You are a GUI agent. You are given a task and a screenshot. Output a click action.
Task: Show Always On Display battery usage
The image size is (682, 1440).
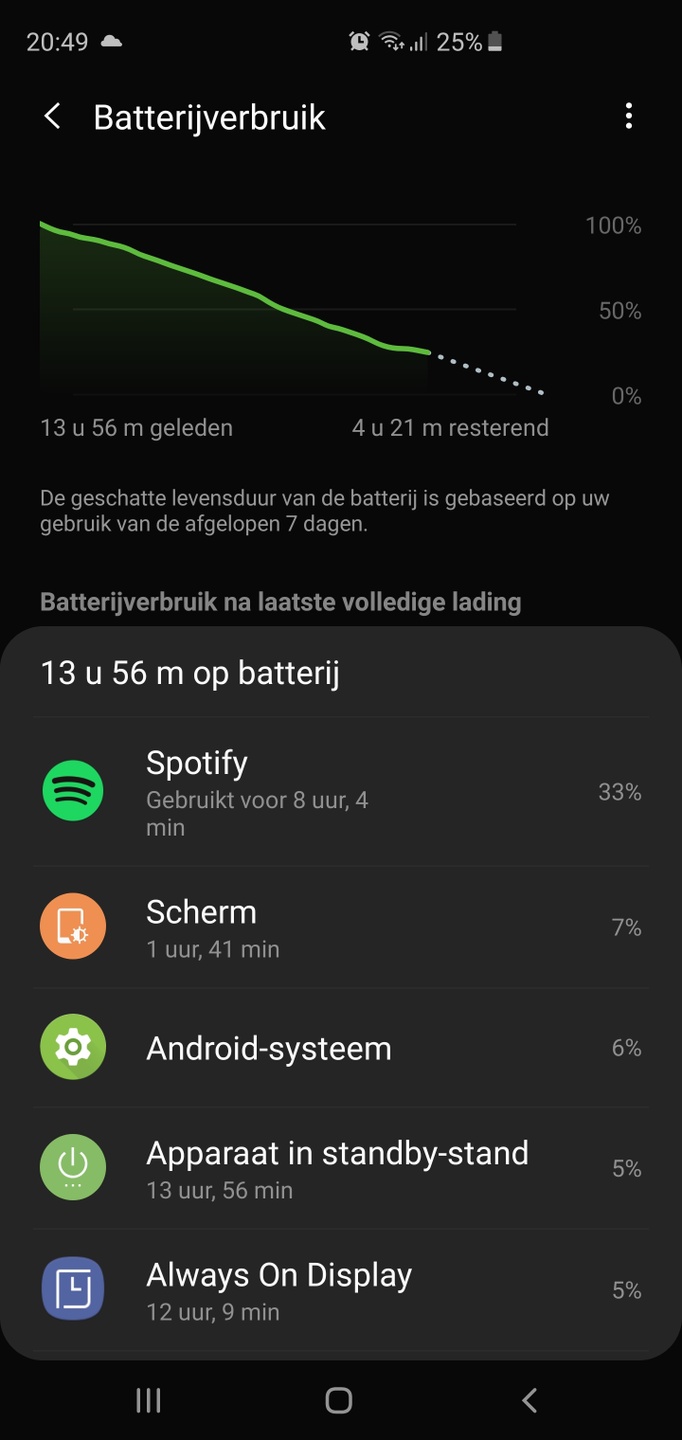coord(340,1290)
